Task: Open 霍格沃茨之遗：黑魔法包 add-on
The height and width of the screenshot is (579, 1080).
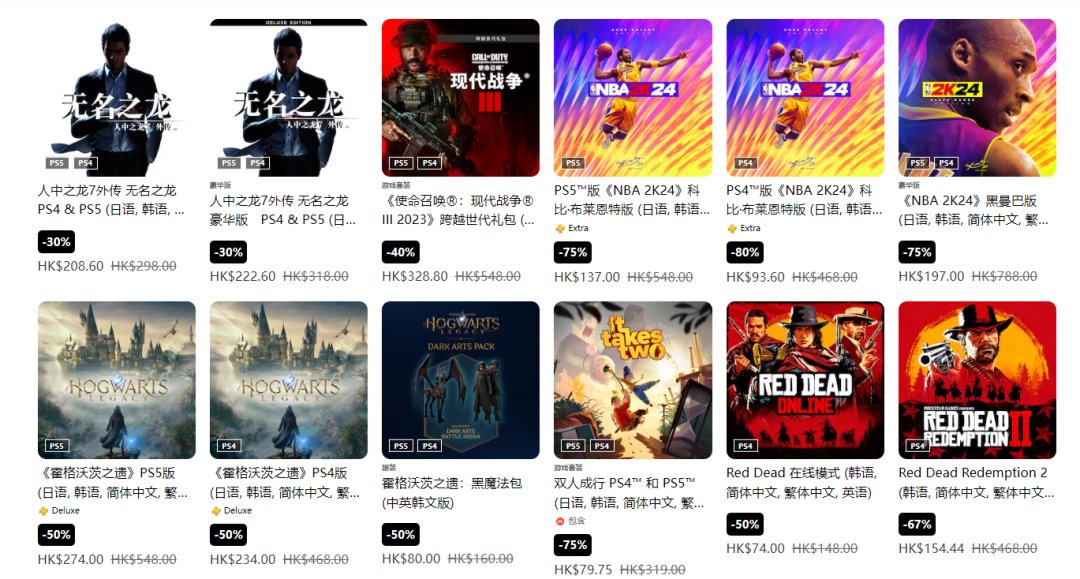Action: coord(461,380)
